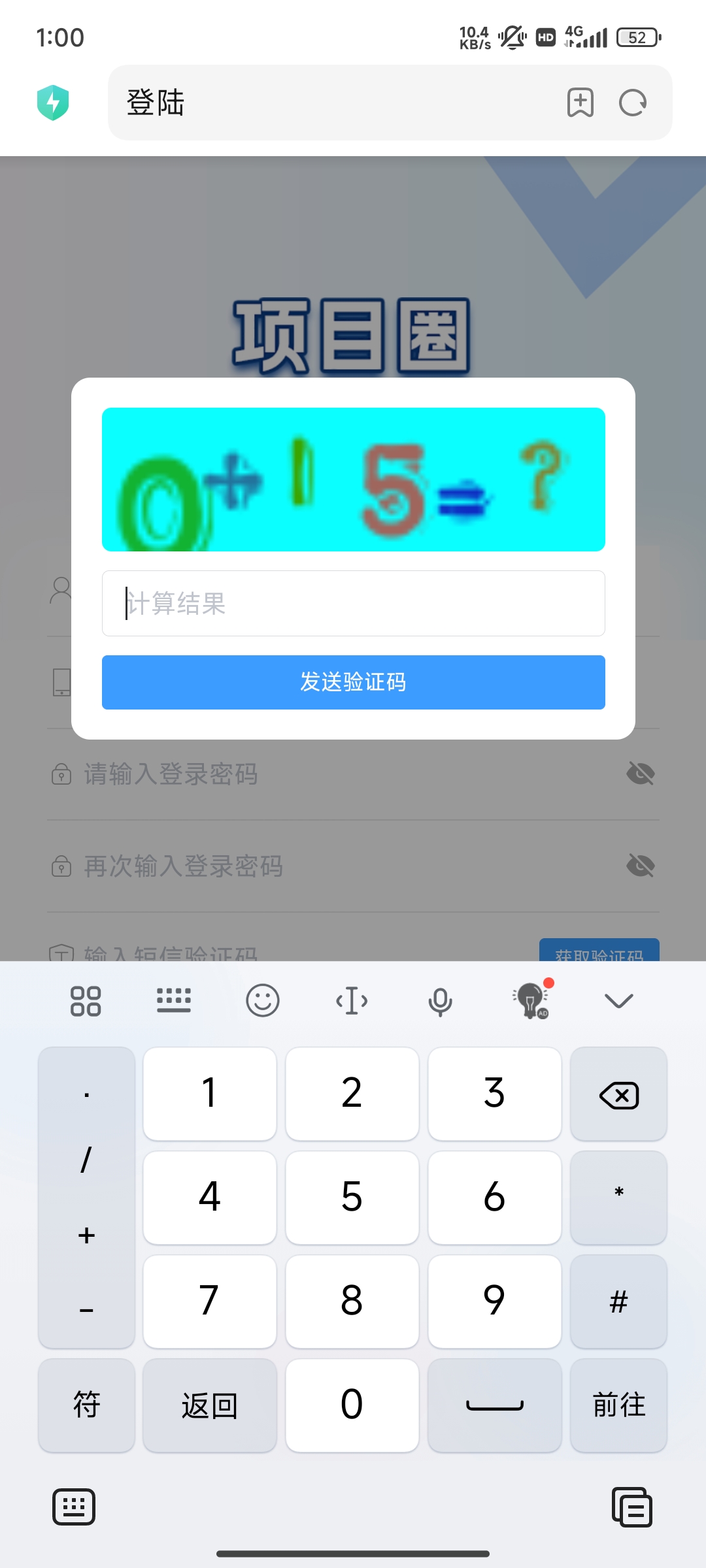The height and width of the screenshot is (1568, 706).
Task: Open the browser security shield
Action: [x=53, y=103]
